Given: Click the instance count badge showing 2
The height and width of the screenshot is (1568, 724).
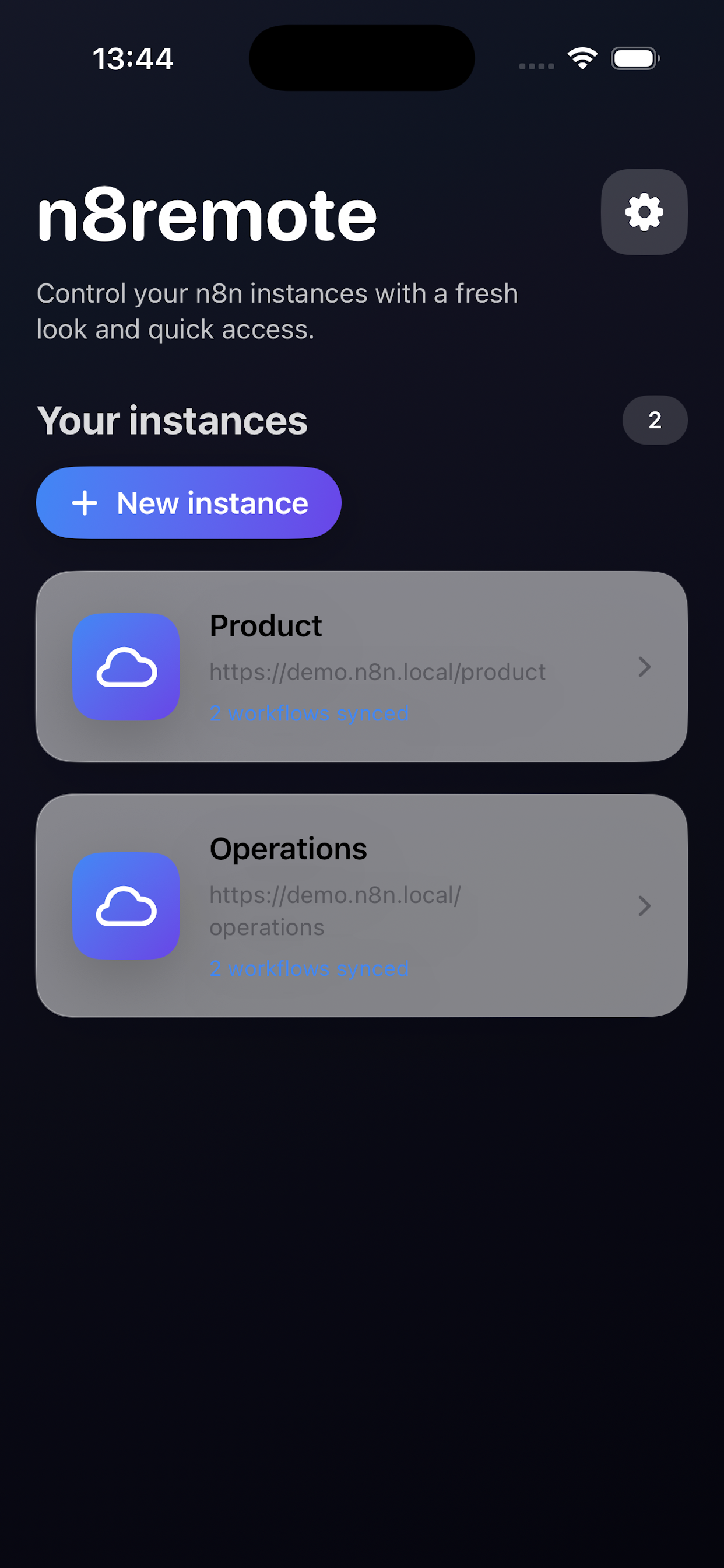Looking at the screenshot, I should (x=655, y=420).
